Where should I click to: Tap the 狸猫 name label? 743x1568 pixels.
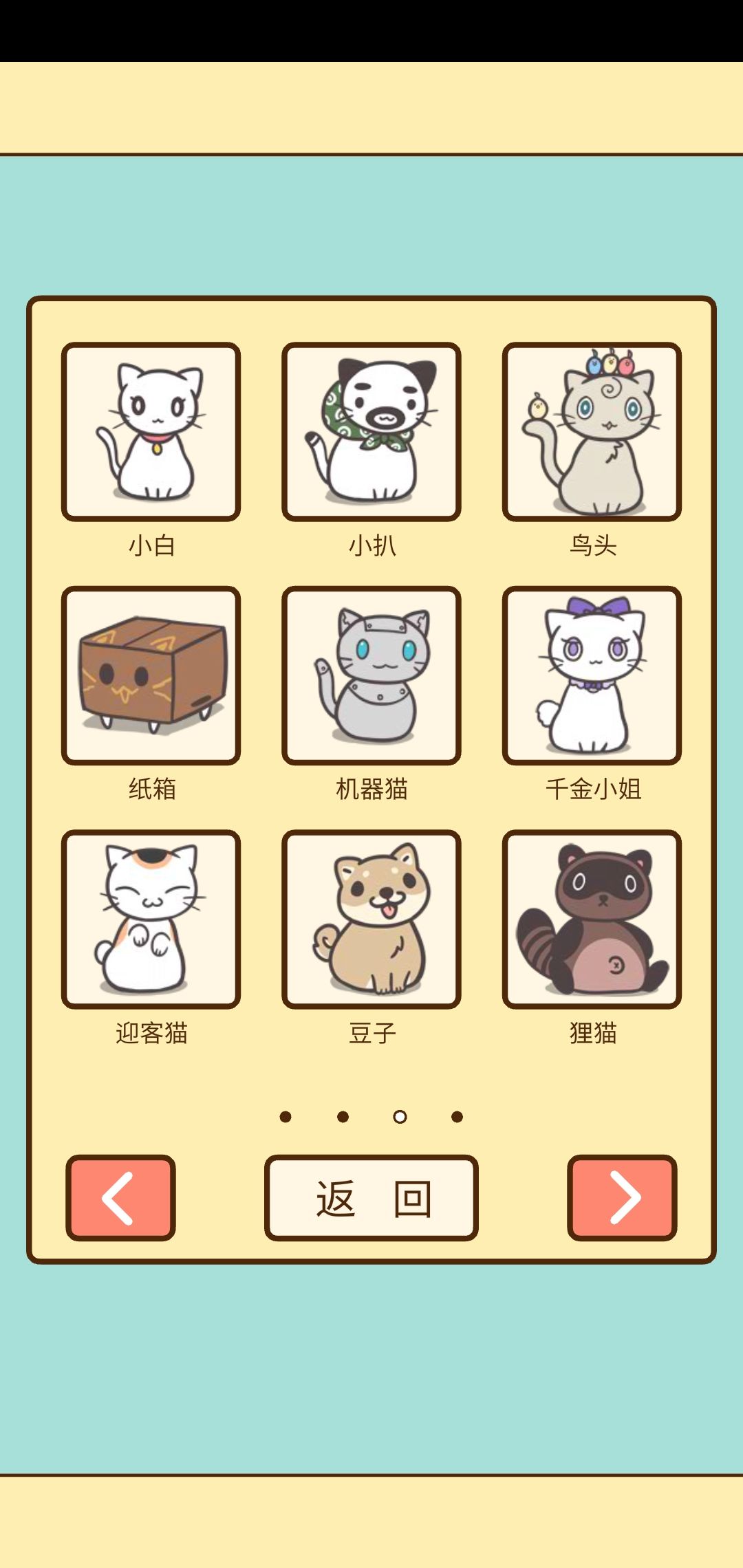pyautogui.click(x=592, y=1033)
